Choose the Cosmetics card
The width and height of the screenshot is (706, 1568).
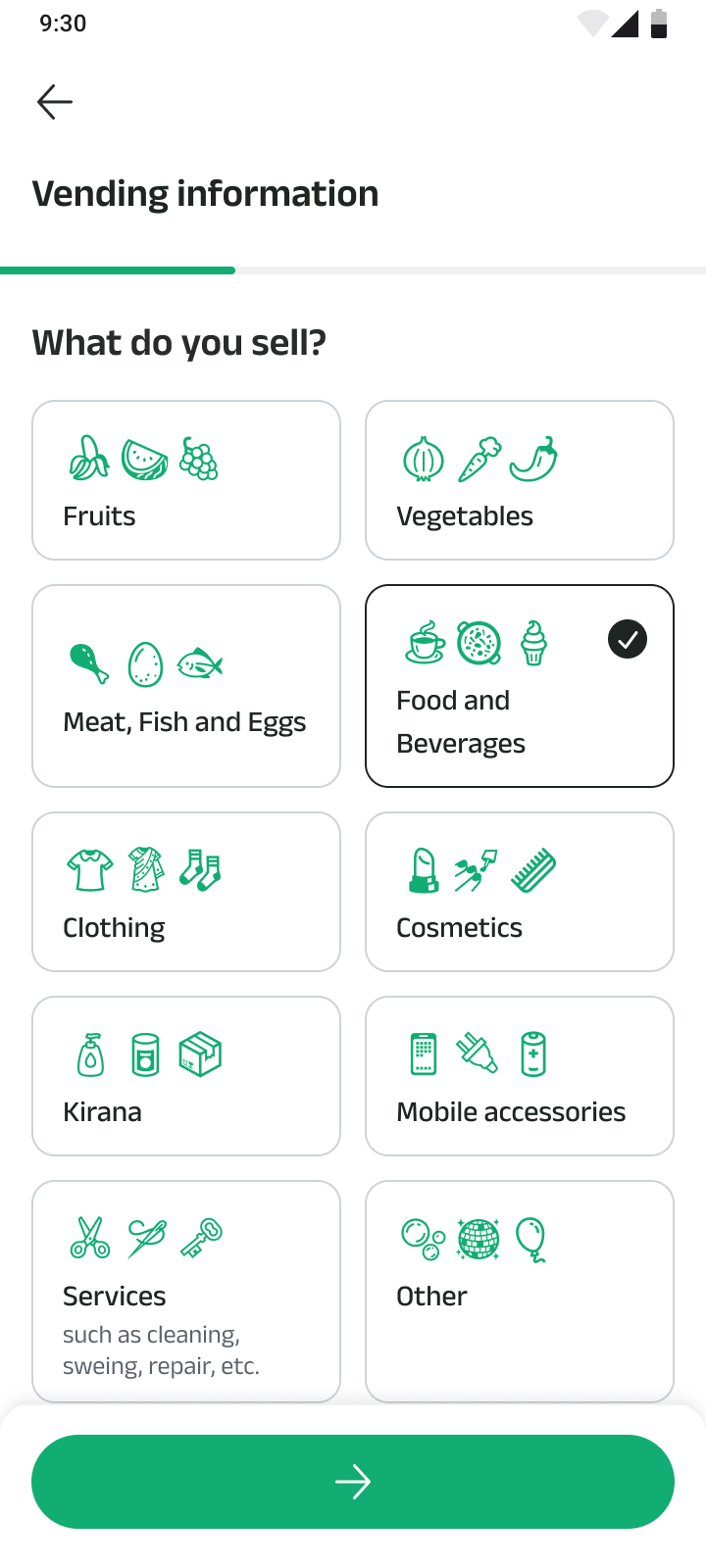[520, 892]
